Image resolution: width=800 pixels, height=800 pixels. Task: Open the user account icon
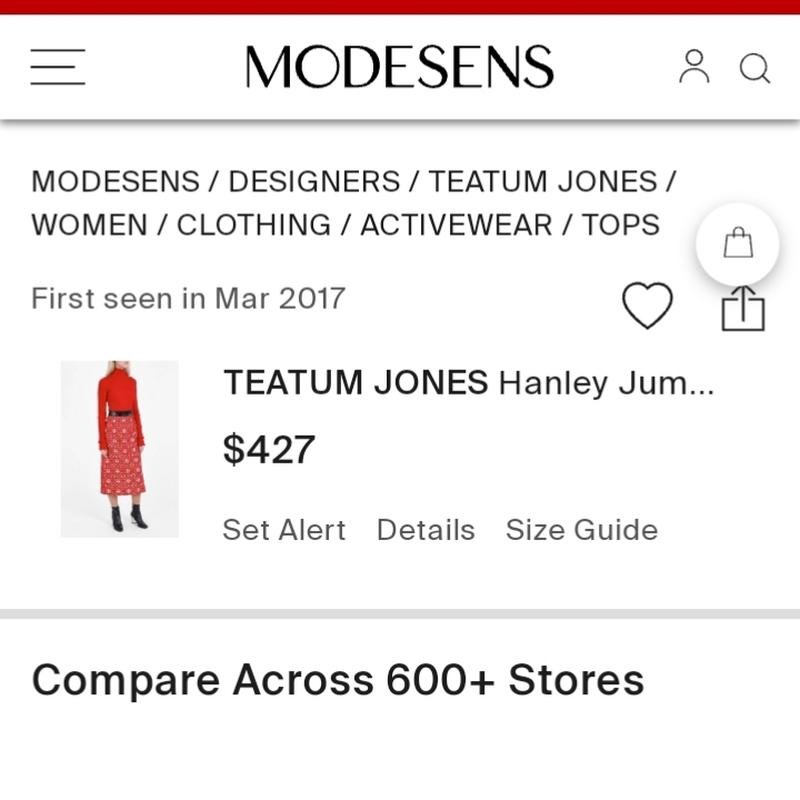tap(693, 67)
